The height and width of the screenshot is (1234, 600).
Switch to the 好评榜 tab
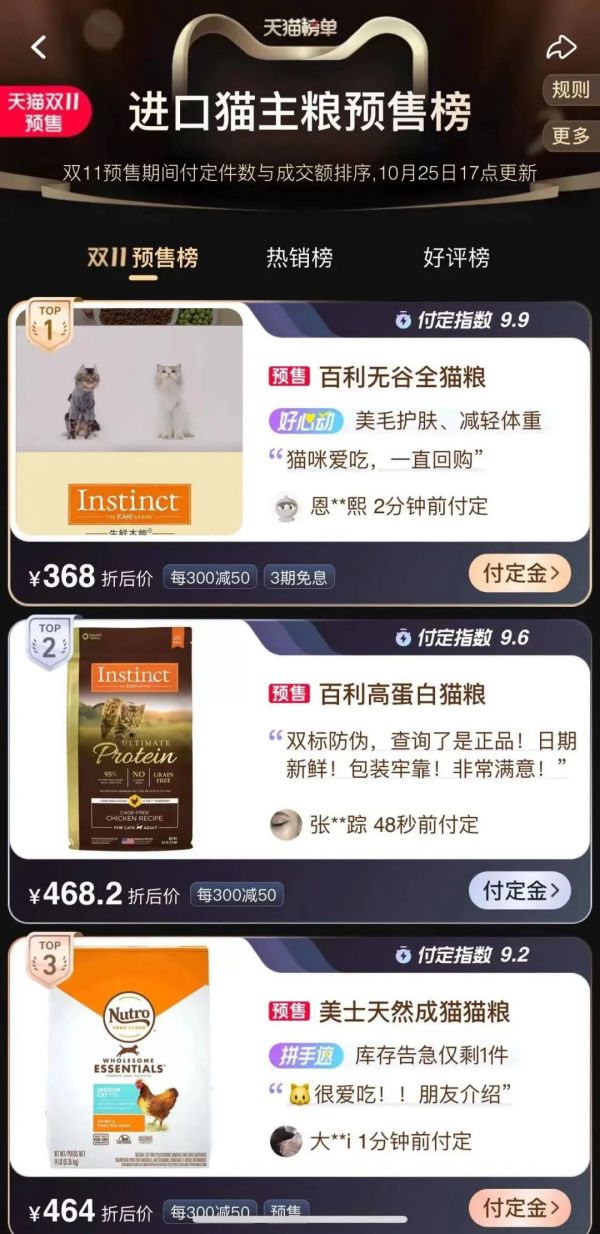[456, 257]
